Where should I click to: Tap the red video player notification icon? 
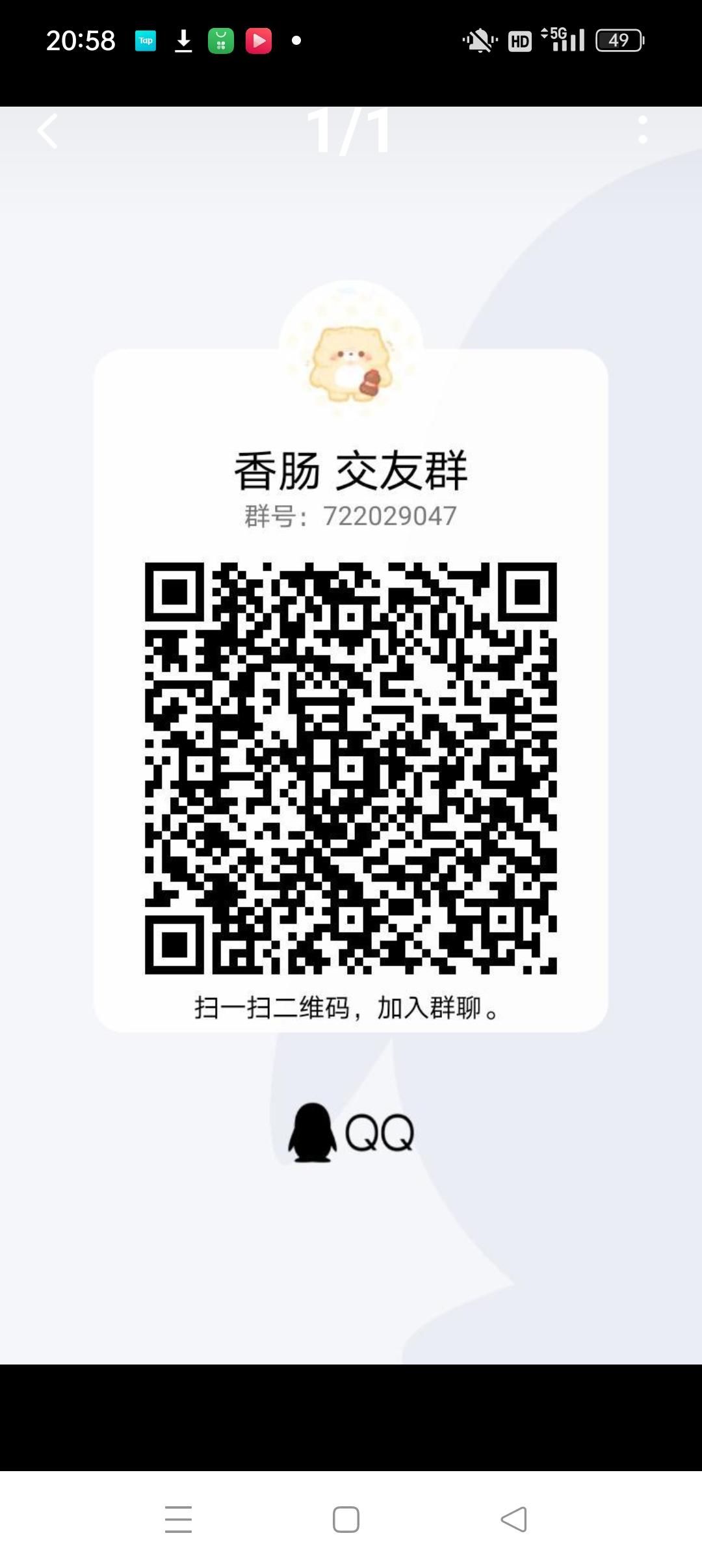(x=259, y=40)
